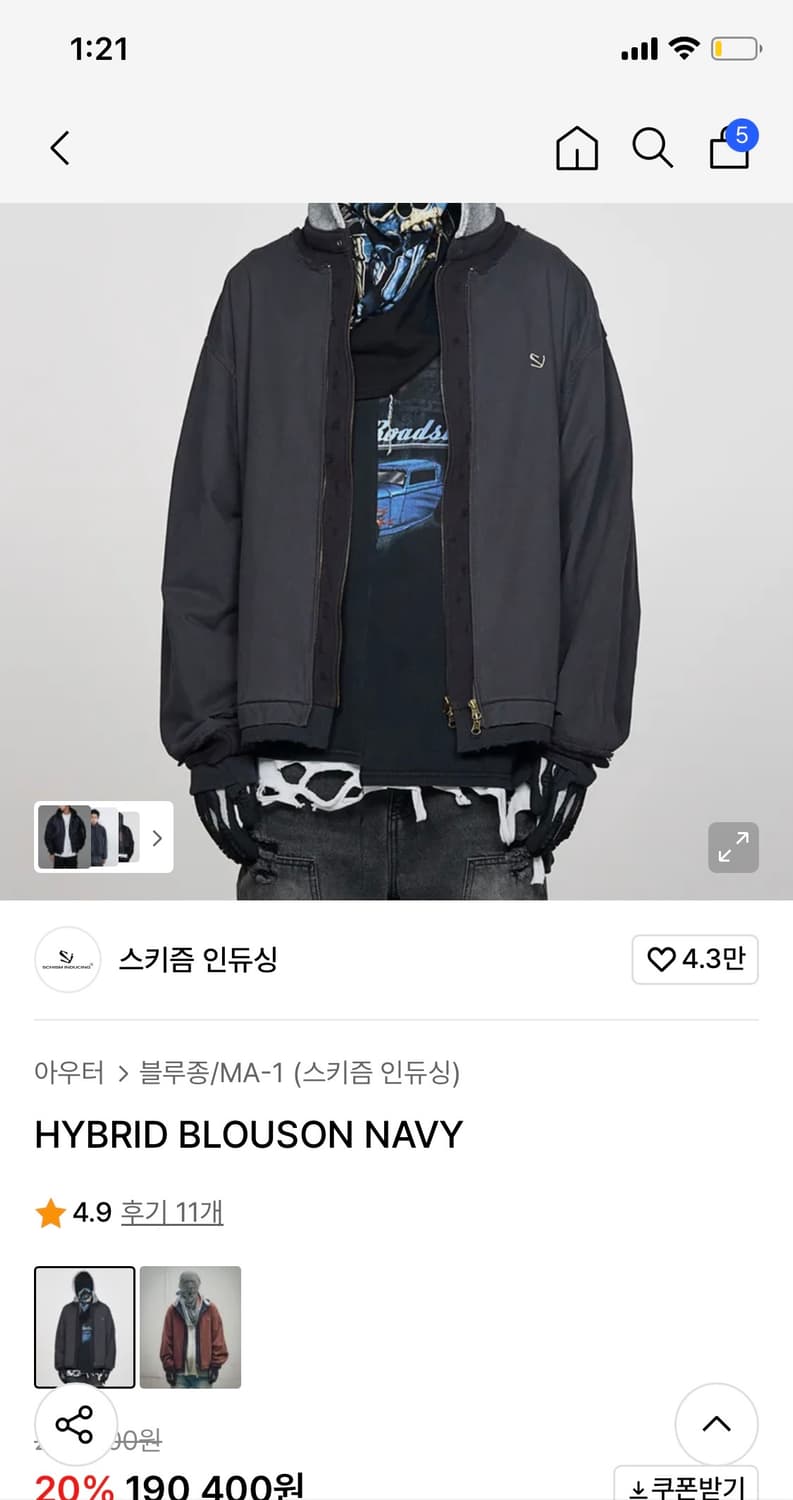Image resolution: width=793 pixels, height=1500 pixels.
Task: Open the 아우터 category page
Action: (70, 1073)
